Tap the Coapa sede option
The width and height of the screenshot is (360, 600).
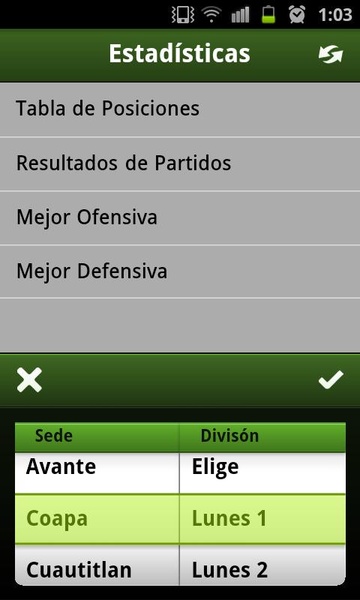pyautogui.click(x=97, y=519)
